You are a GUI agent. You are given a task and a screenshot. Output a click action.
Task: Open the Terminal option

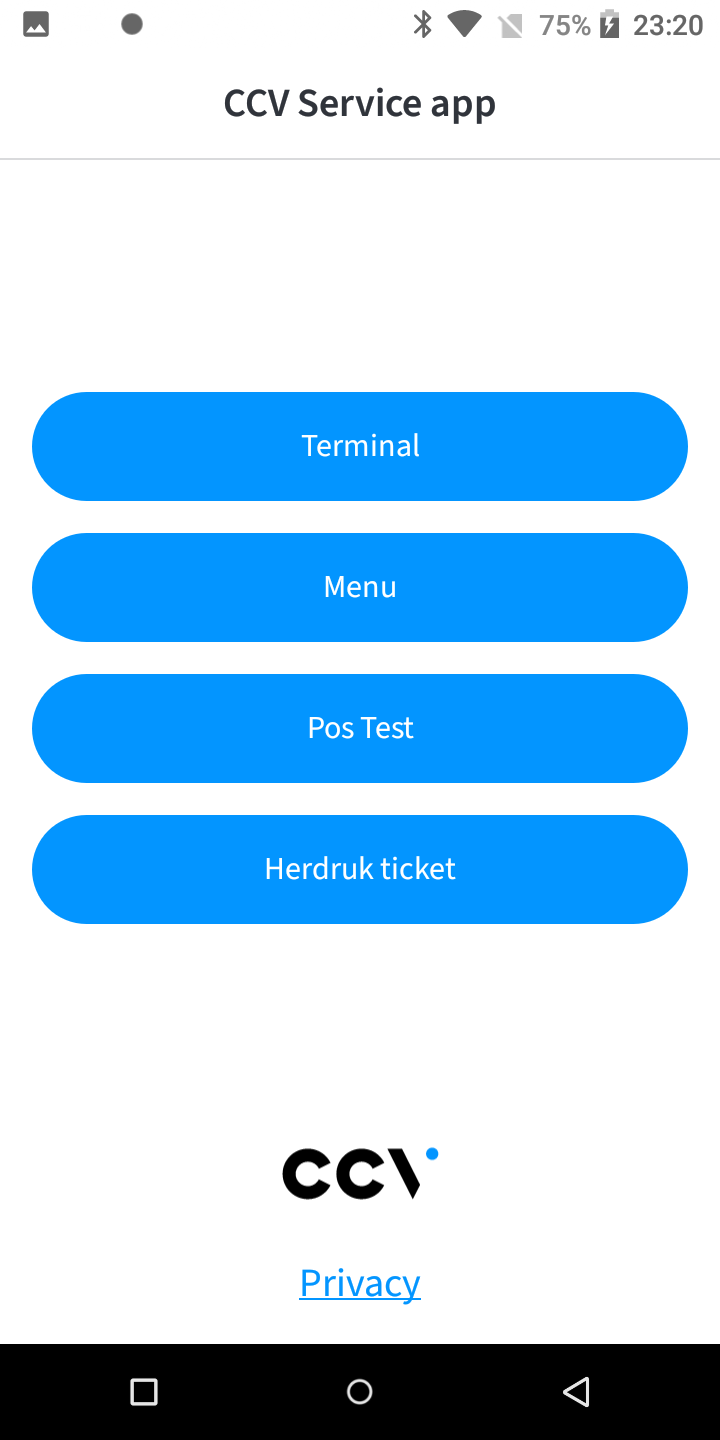tap(360, 446)
